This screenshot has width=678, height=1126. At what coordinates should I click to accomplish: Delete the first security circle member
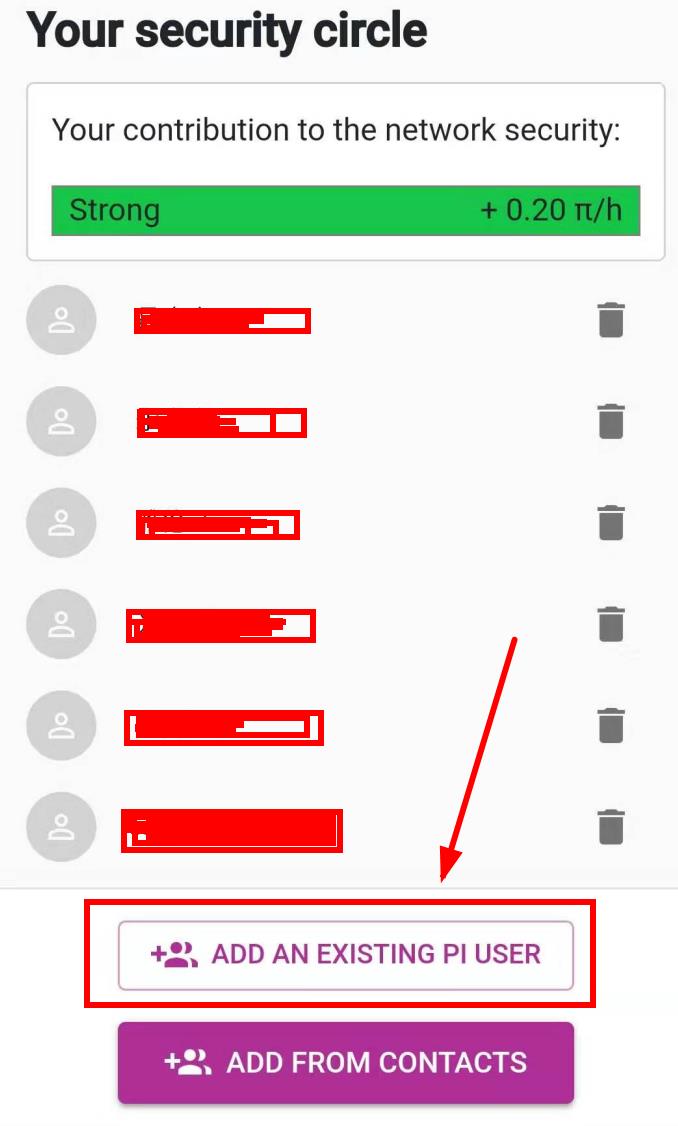611,320
